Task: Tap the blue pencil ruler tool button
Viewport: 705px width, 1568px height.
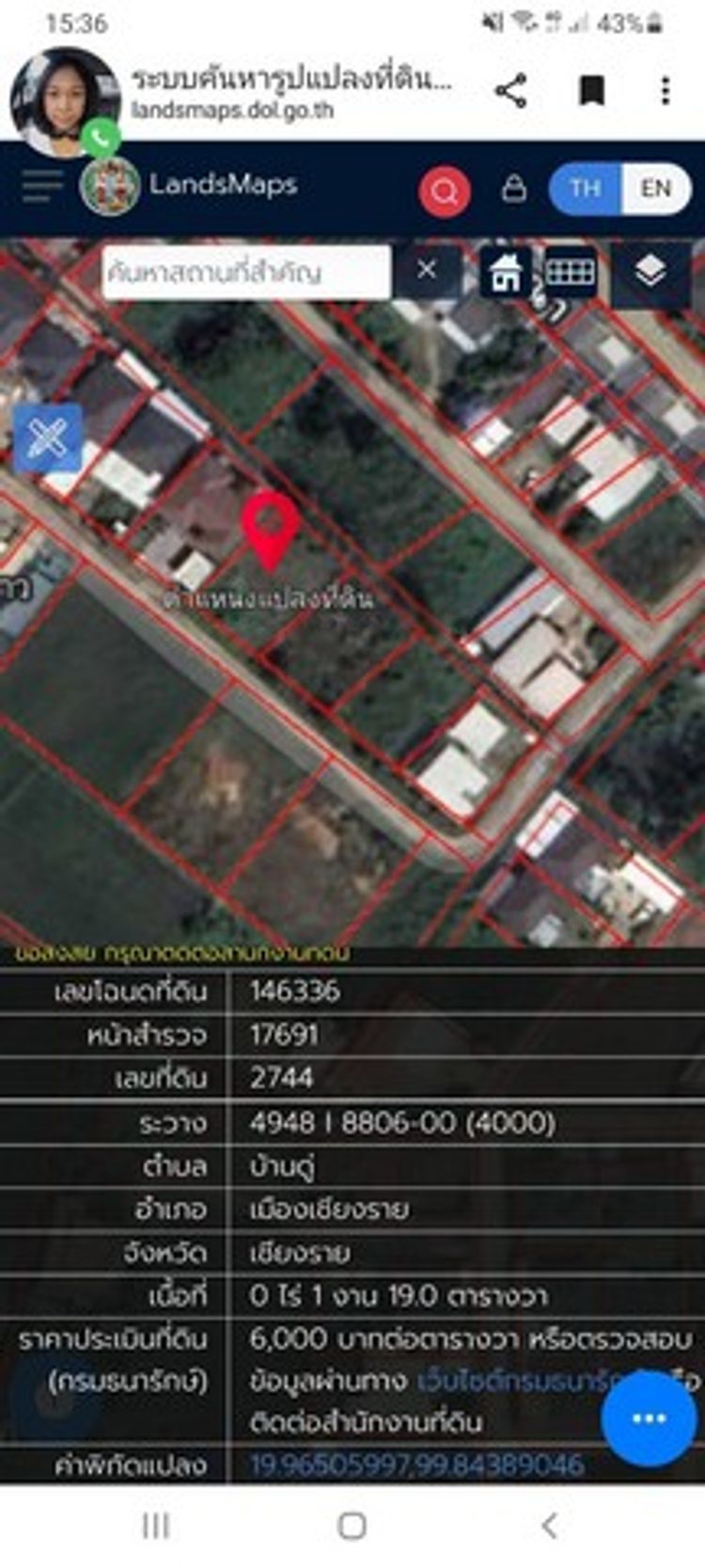Action: pos(48,439)
